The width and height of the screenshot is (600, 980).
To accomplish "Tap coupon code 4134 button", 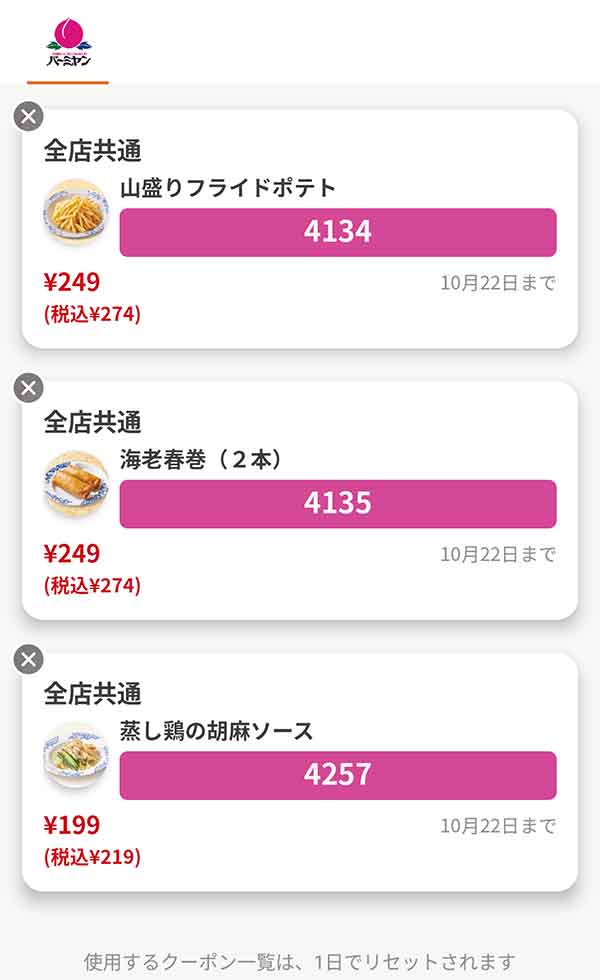I will (337, 232).
